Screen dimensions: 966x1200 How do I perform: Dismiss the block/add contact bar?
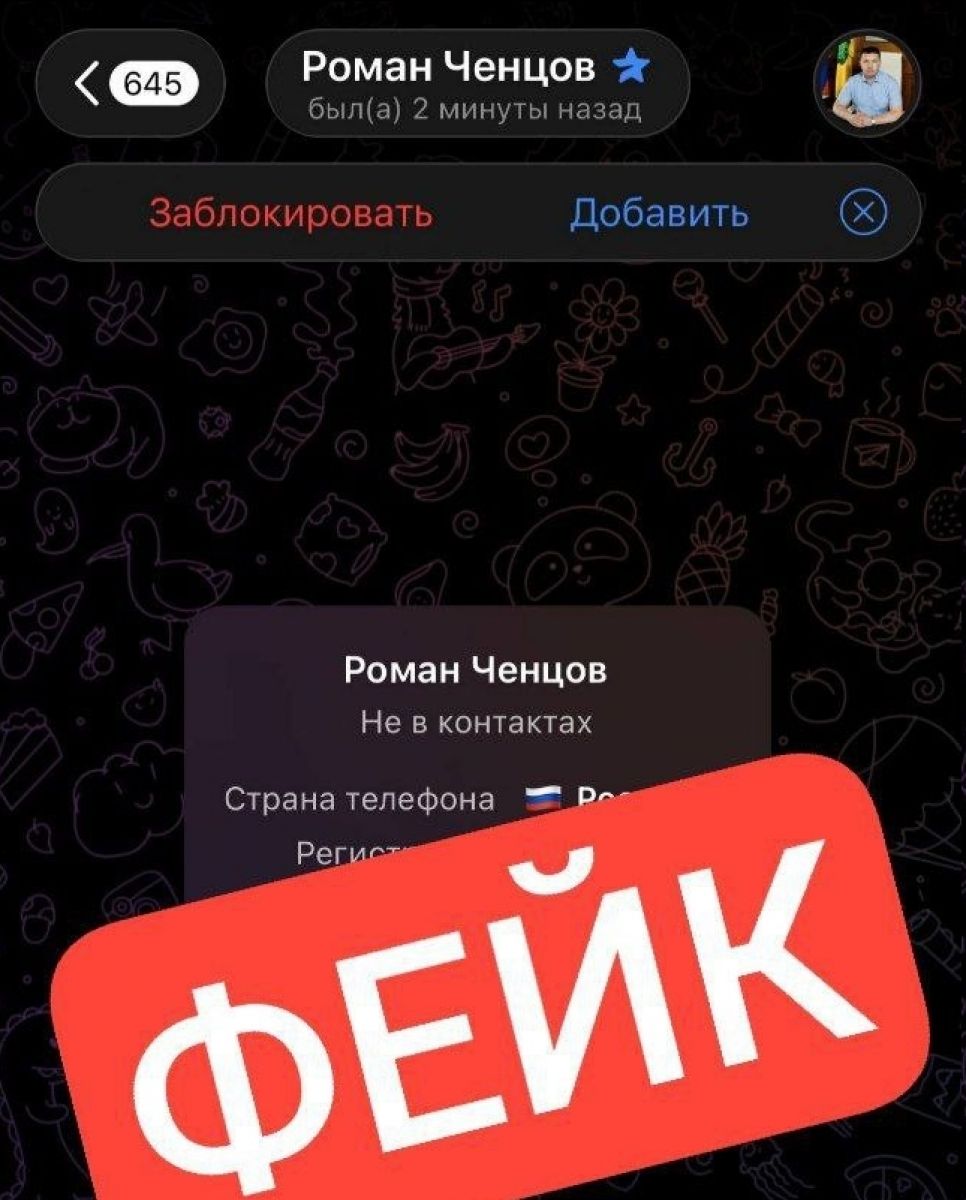(x=863, y=213)
